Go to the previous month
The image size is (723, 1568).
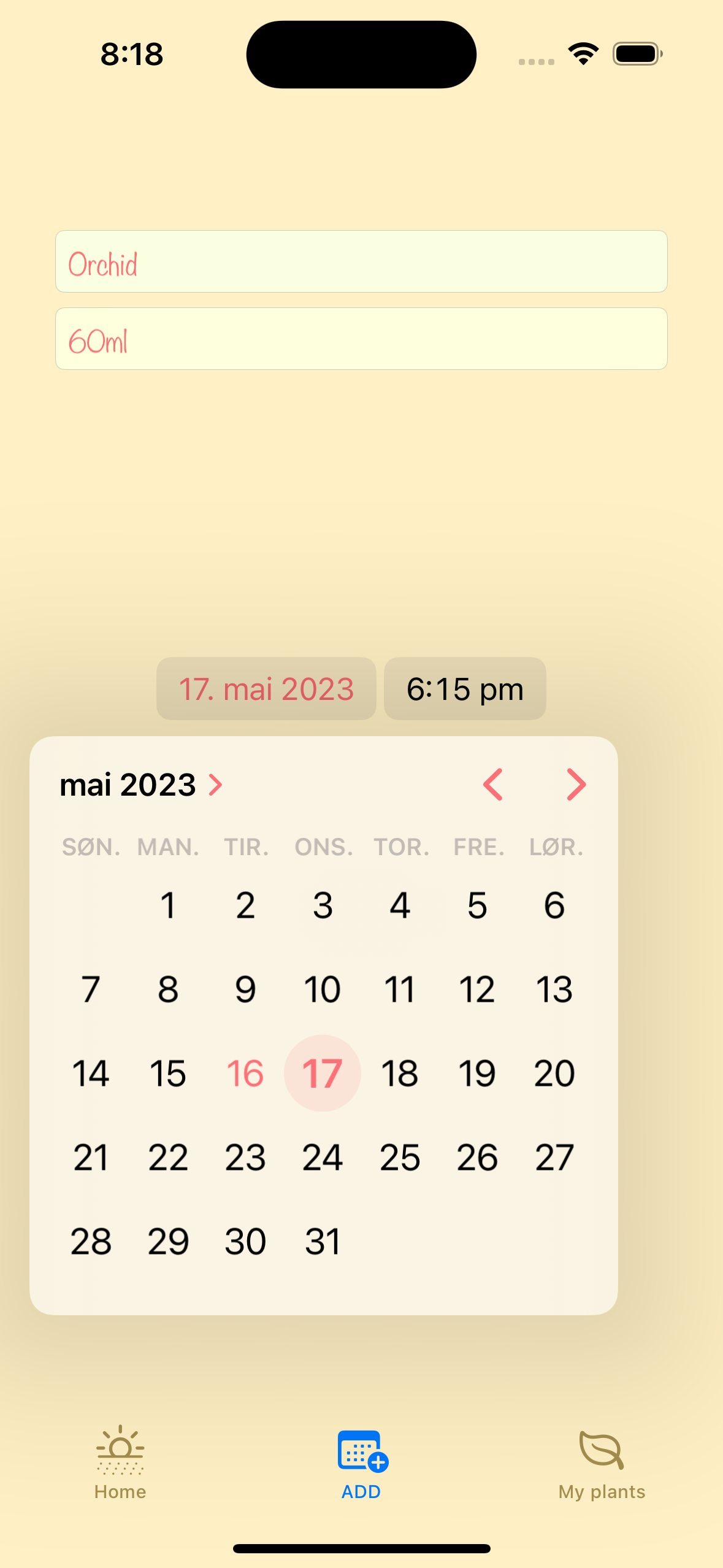point(493,785)
